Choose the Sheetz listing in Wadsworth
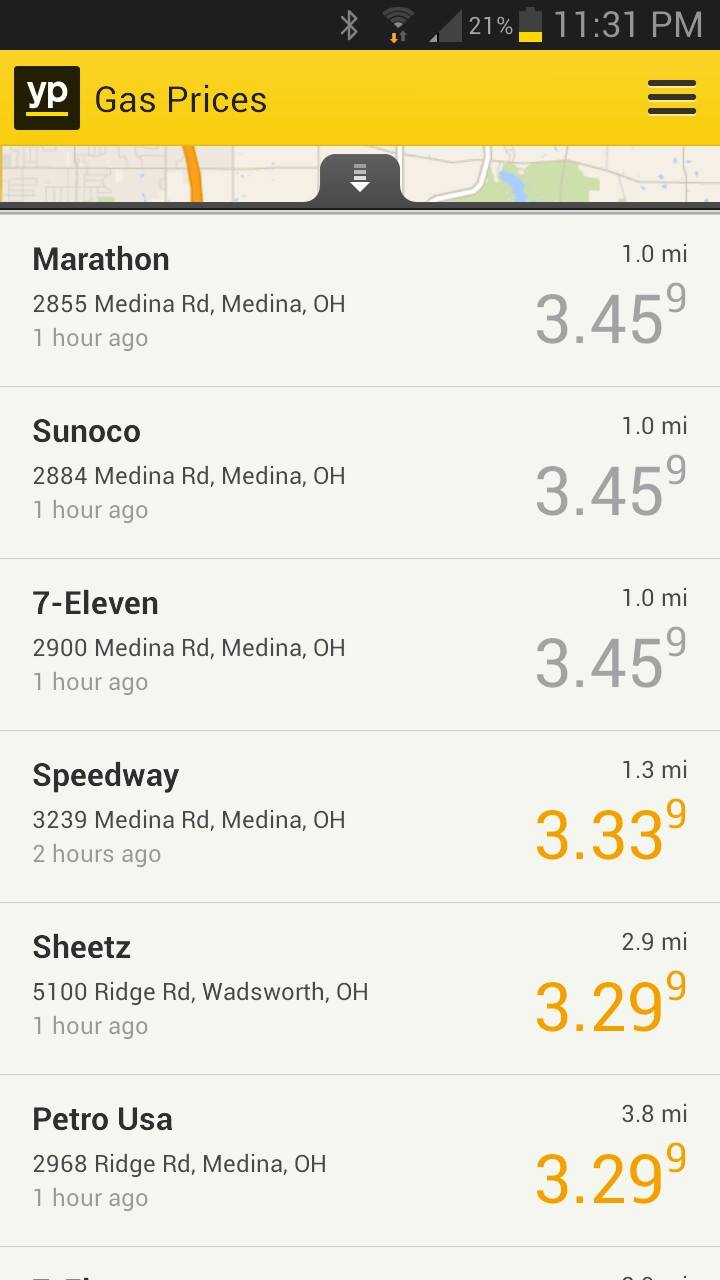This screenshot has width=720, height=1280. 360,988
